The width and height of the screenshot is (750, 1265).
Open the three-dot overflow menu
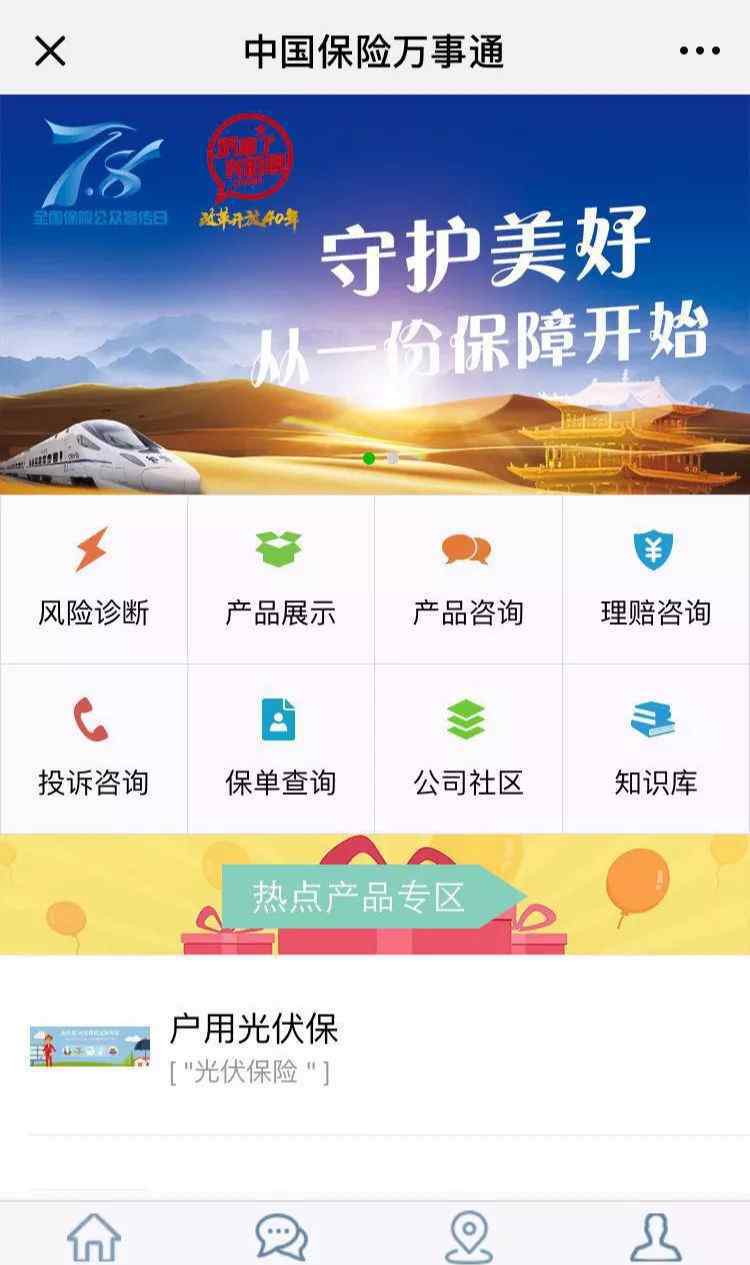pos(699,51)
